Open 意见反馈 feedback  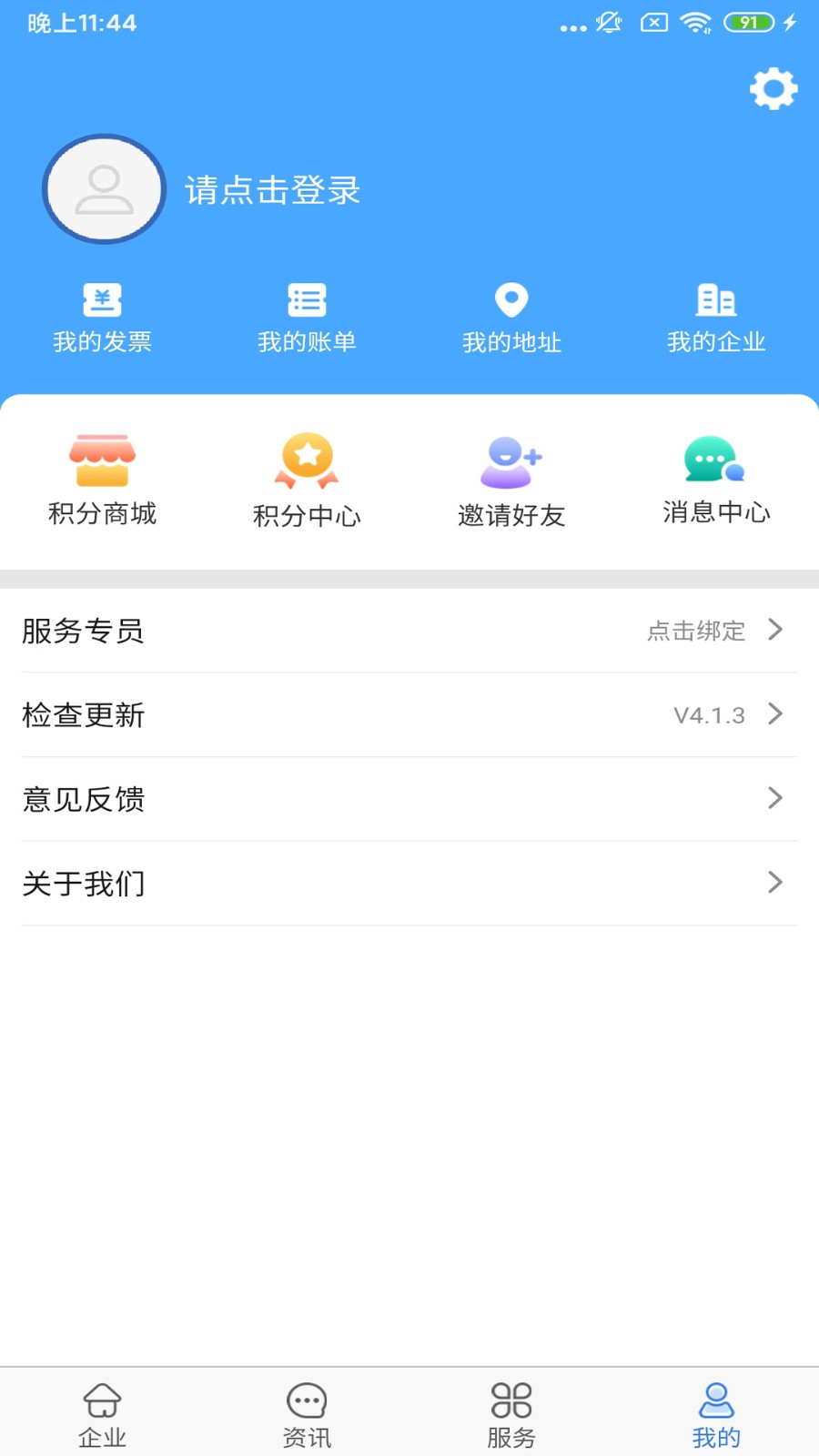point(409,798)
